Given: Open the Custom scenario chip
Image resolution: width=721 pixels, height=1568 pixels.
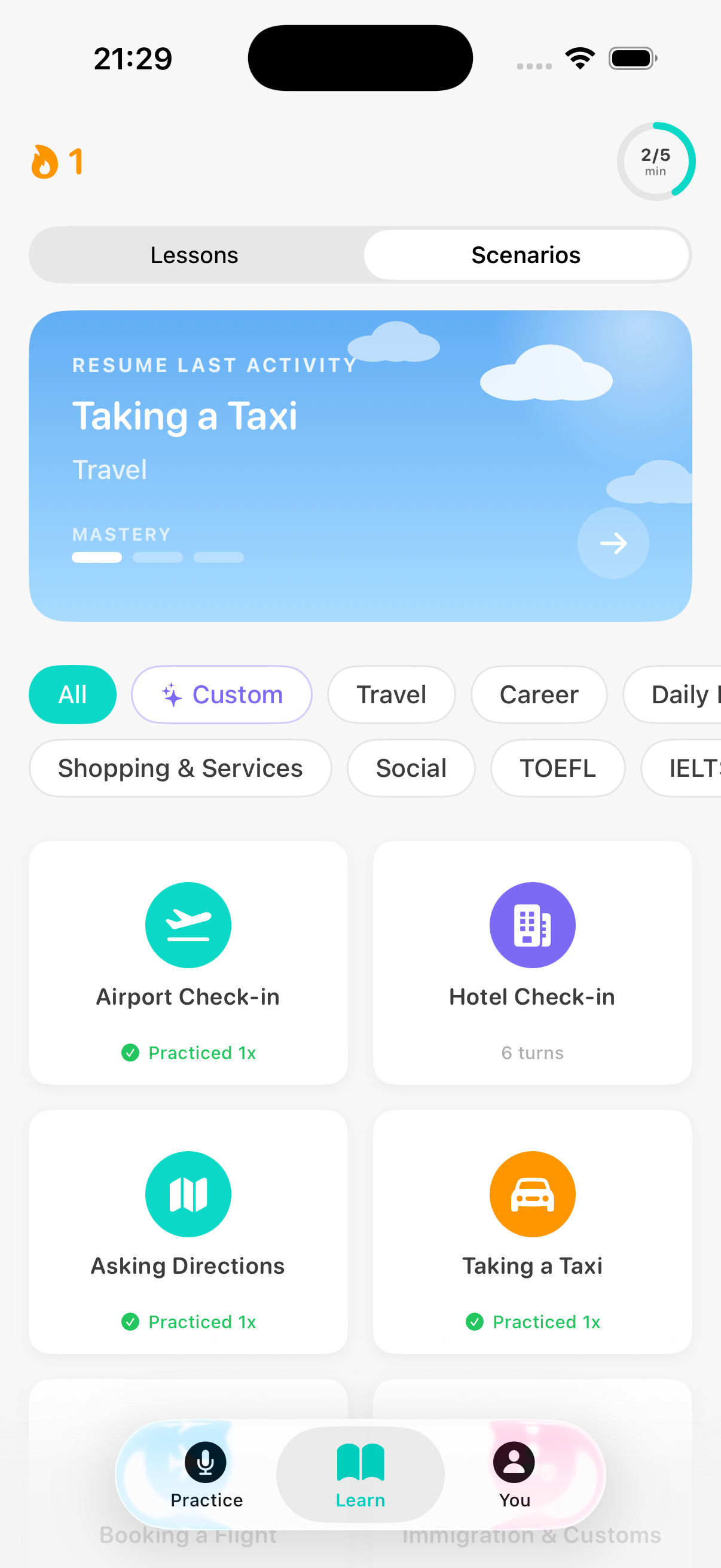Looking at the screenshot, I should pos(222,694).
